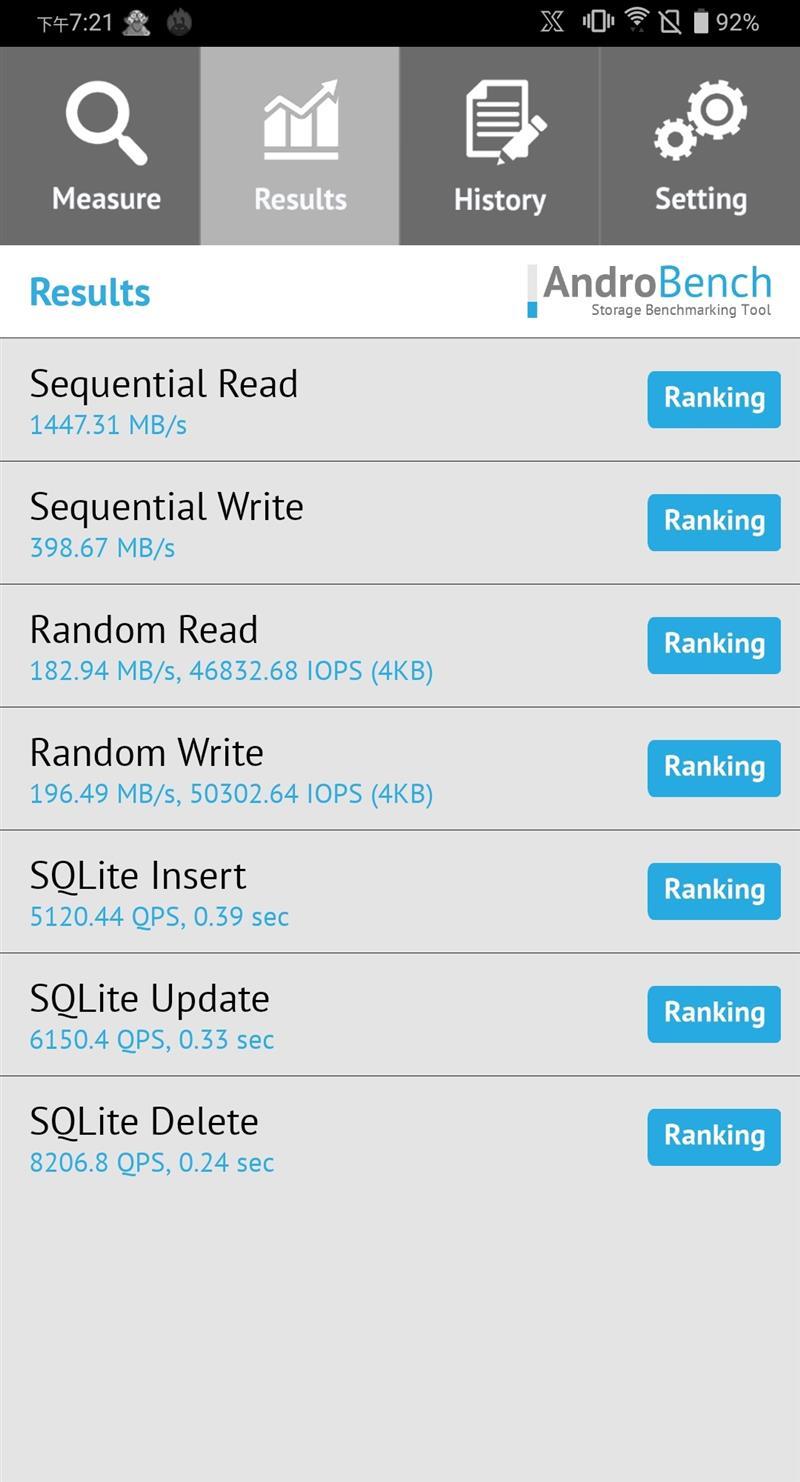Open Random Read ranking
The width and height of the screenshot is (800, 1482).
[714, 645]
